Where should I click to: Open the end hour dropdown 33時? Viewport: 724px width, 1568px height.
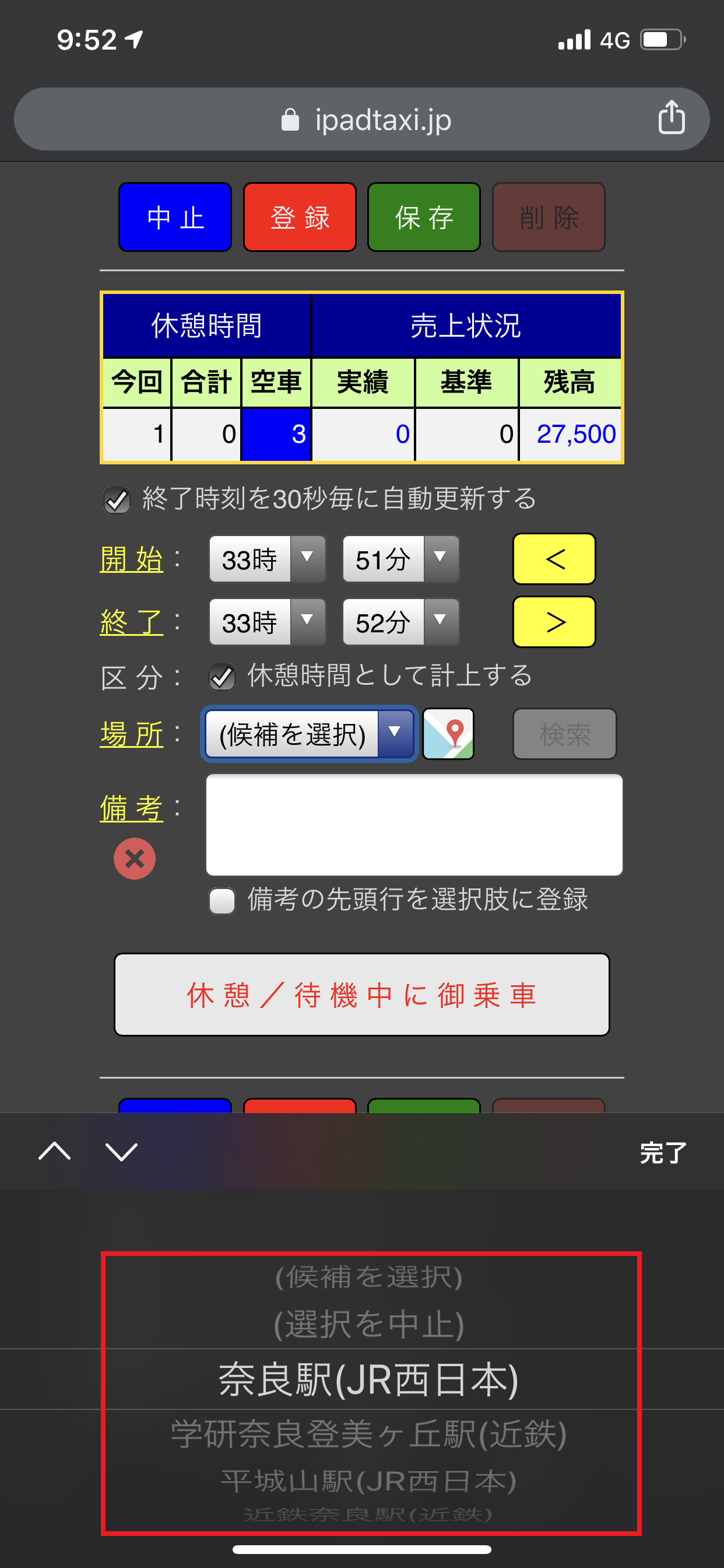tap(268, 622)
